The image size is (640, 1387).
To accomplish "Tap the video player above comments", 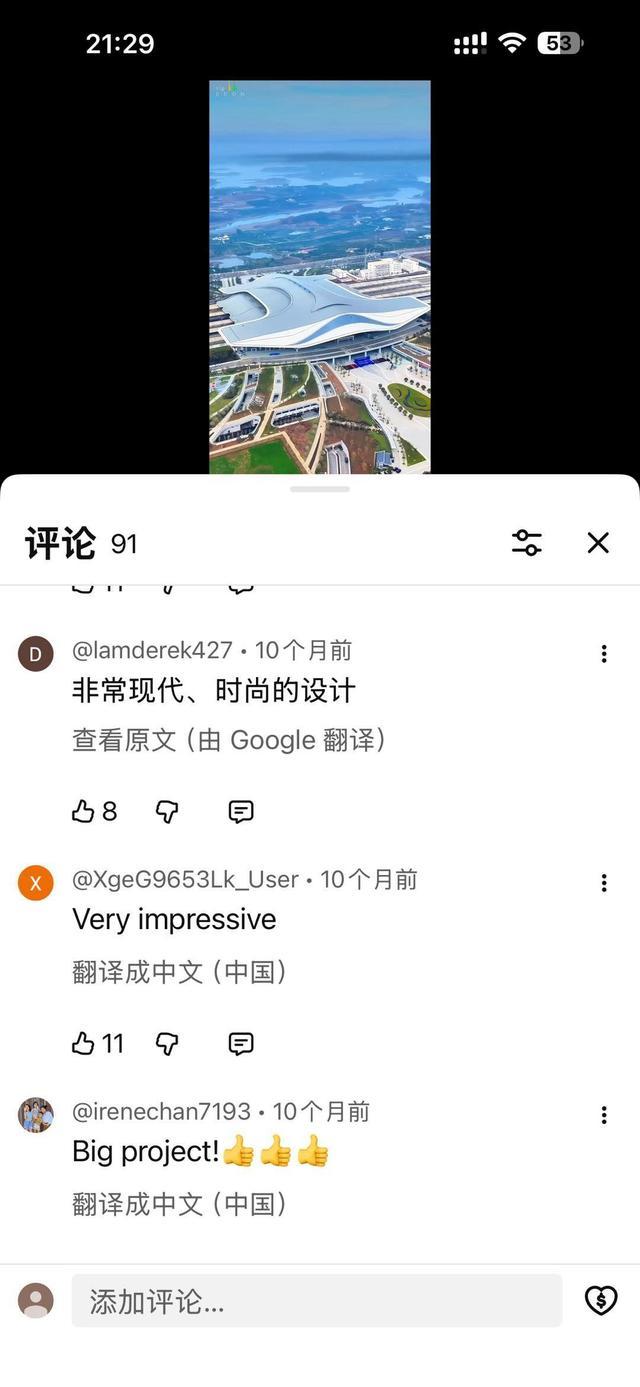I will click(320, 277).
